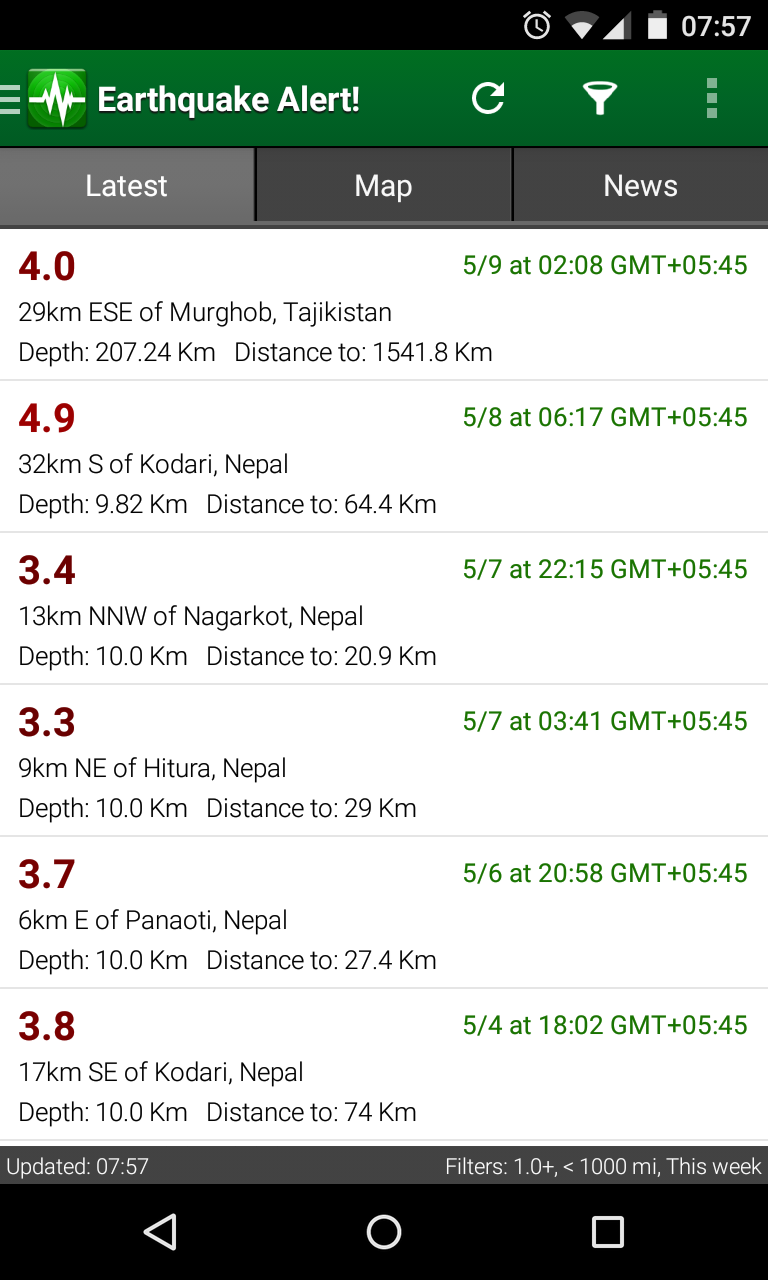Switch to the Map tab

click(383, 186)
